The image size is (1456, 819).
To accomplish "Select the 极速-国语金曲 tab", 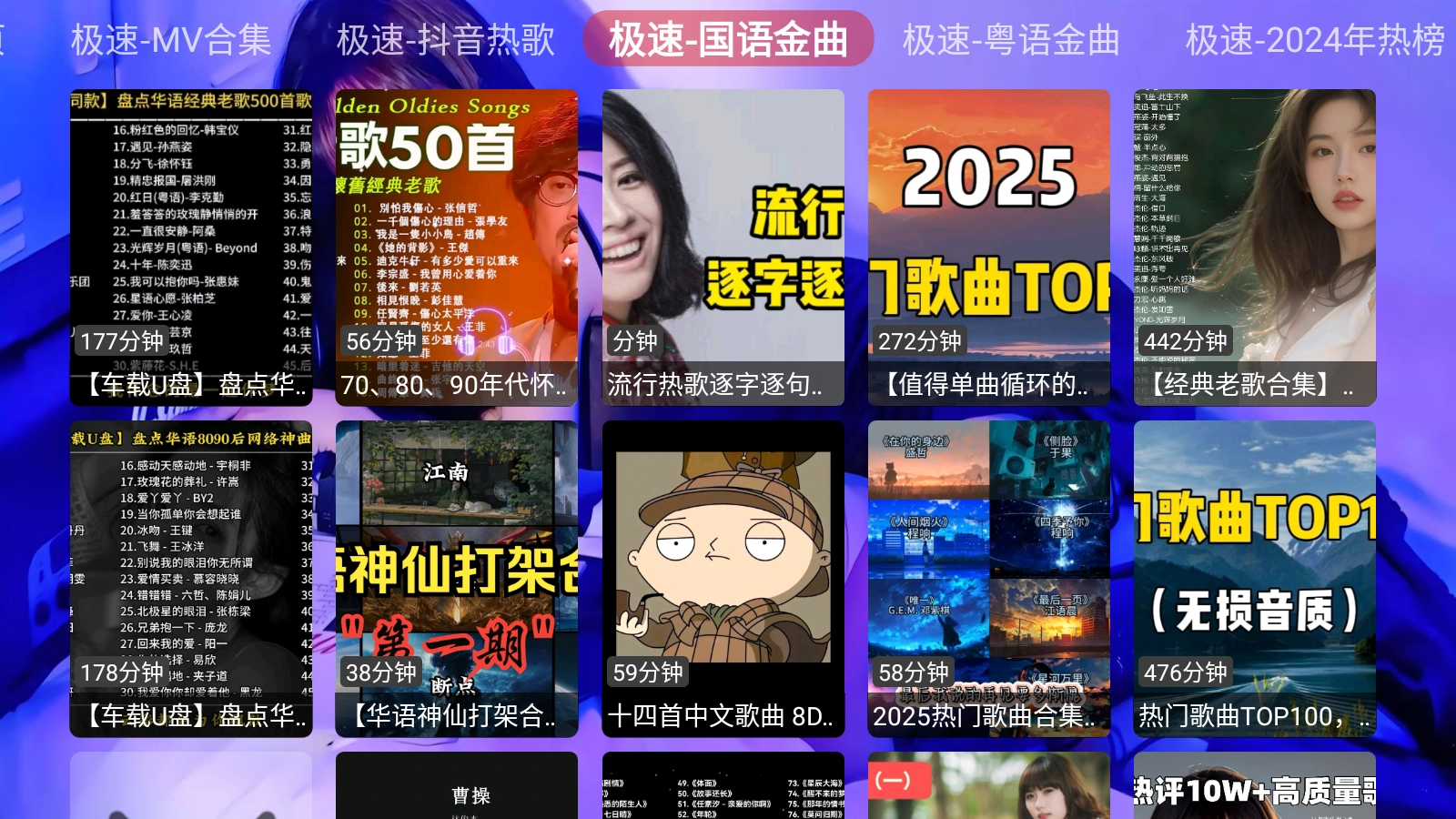I will (728, 40).
